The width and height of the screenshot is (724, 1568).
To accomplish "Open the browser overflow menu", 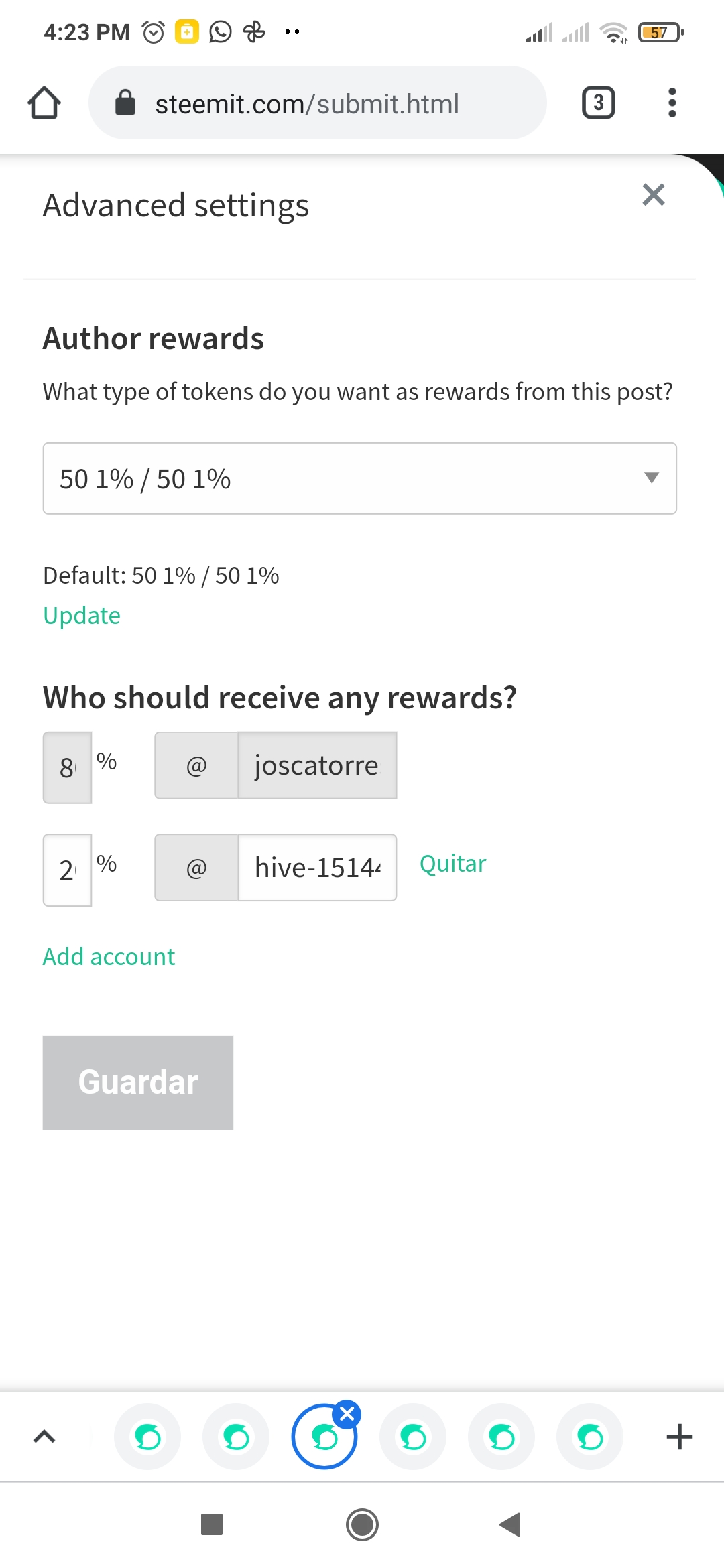I will 672,103.
